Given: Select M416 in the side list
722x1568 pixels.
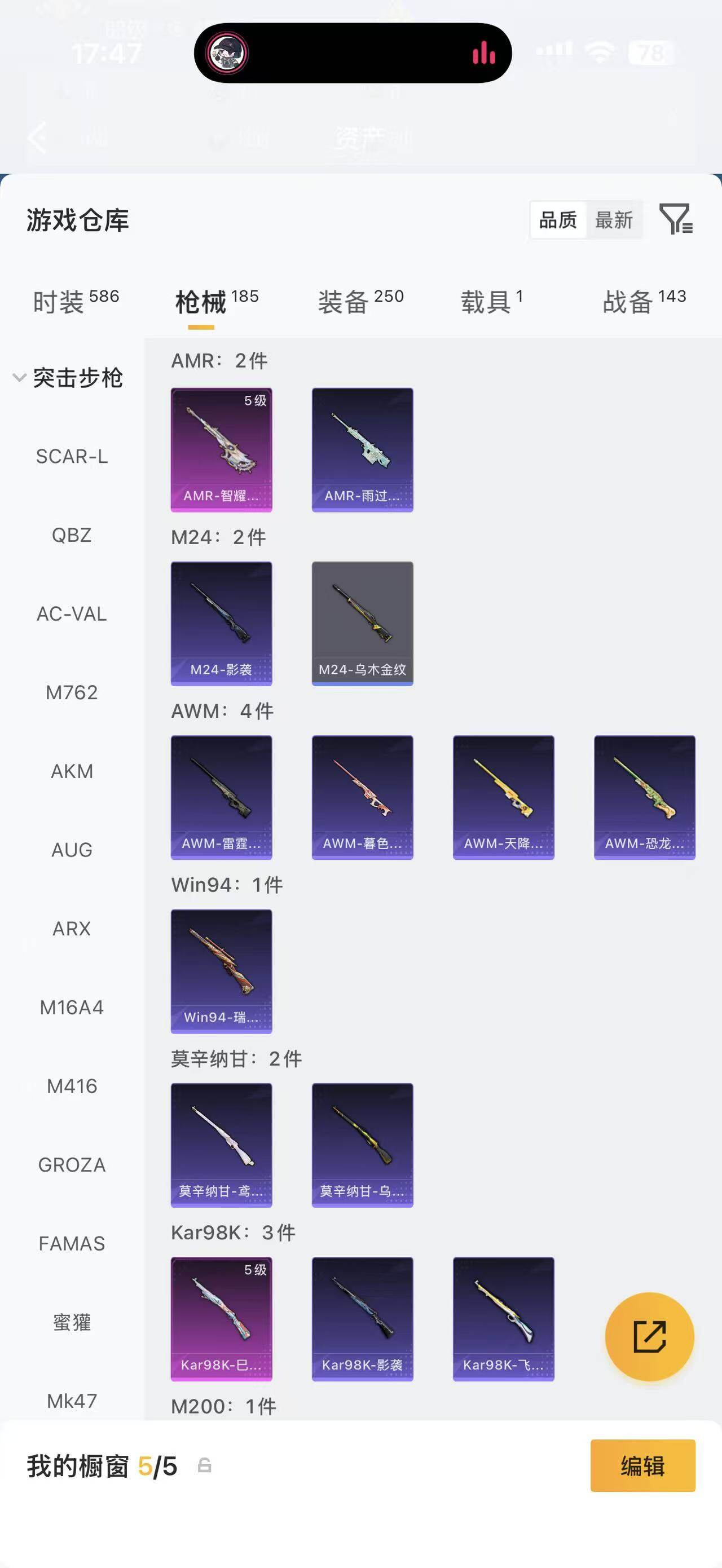Looking at the screenshot, I should pos(72,1086).
